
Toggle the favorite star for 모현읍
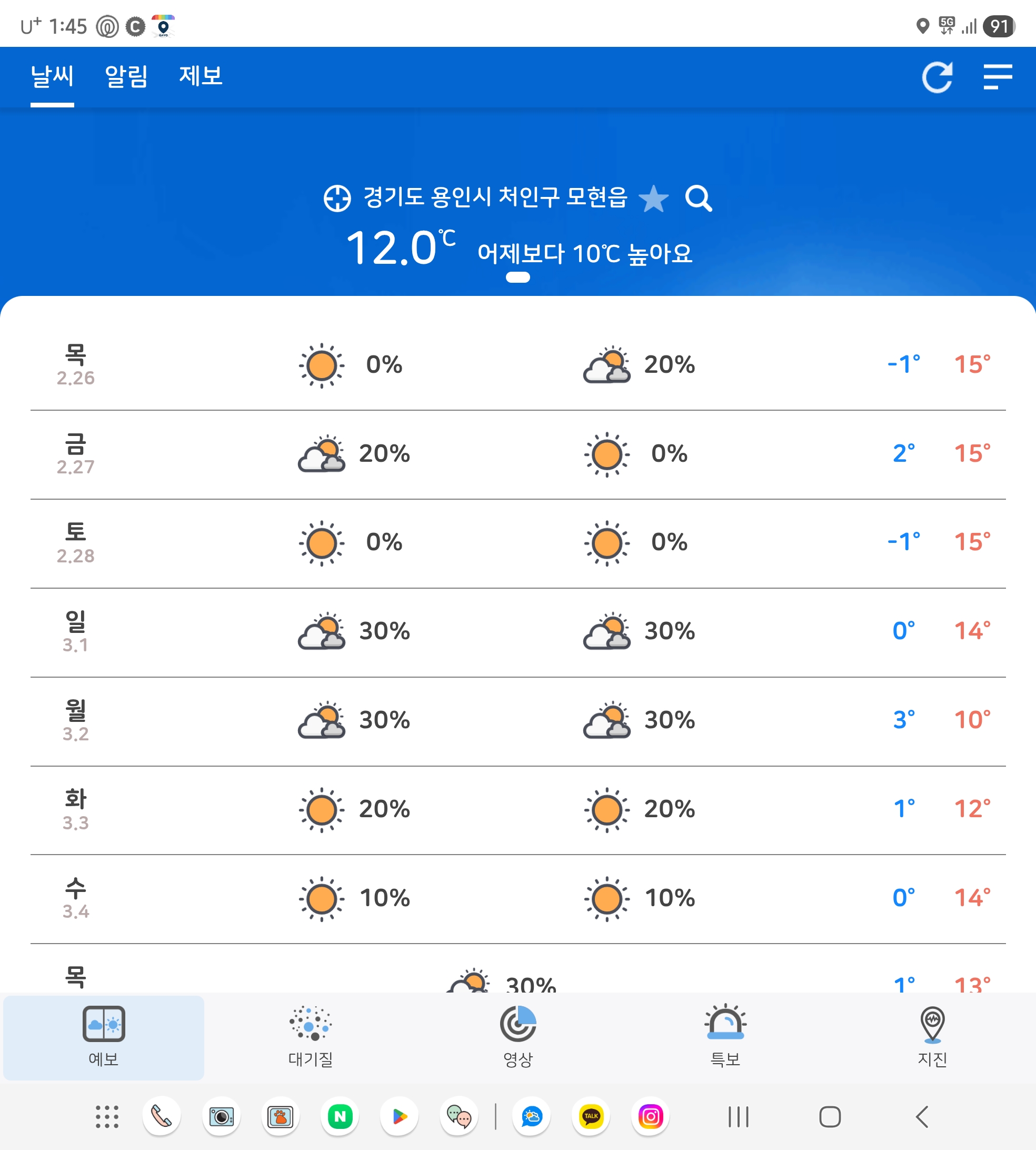tap(653, 199)
